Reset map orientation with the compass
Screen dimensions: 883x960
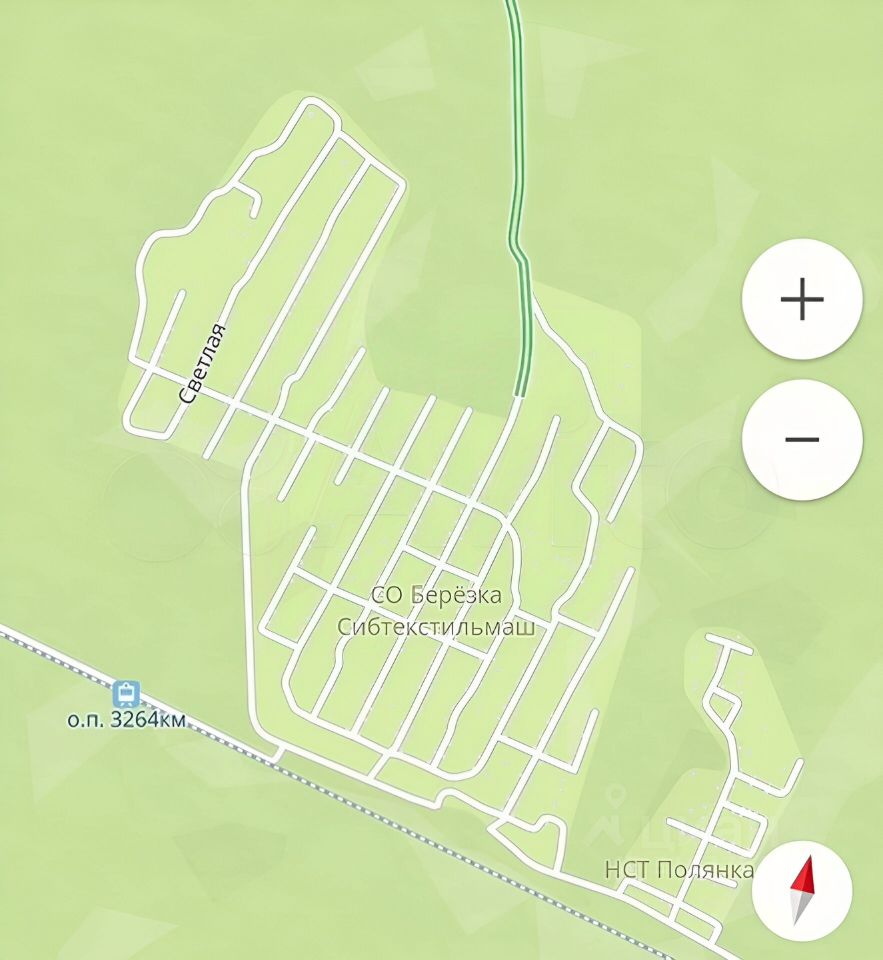[x=802, y=891]
